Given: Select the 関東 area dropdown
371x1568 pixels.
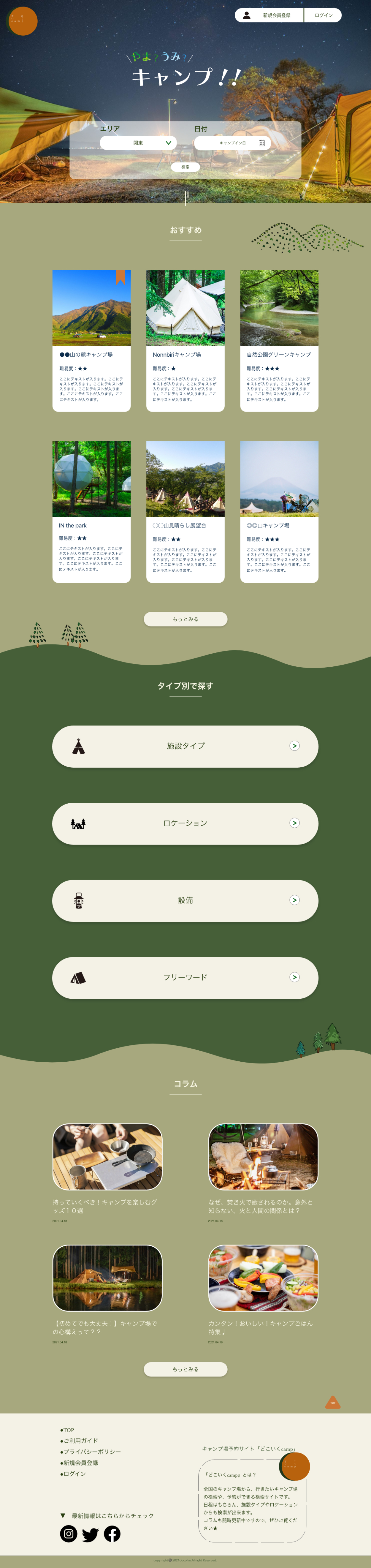Looking at the screenshot, I should [138, 143].
